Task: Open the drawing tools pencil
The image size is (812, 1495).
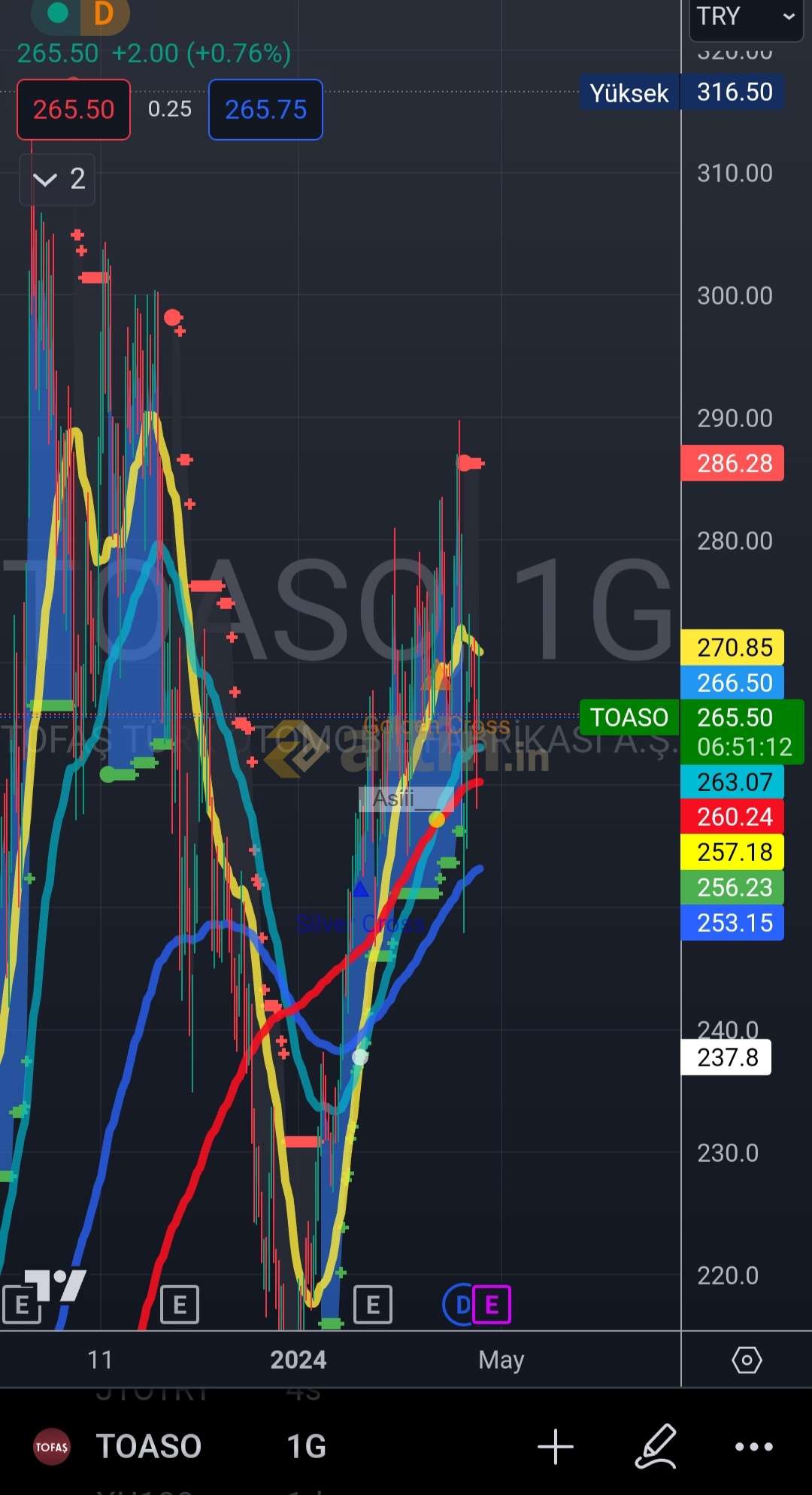Action: [x=656, y=1446]
